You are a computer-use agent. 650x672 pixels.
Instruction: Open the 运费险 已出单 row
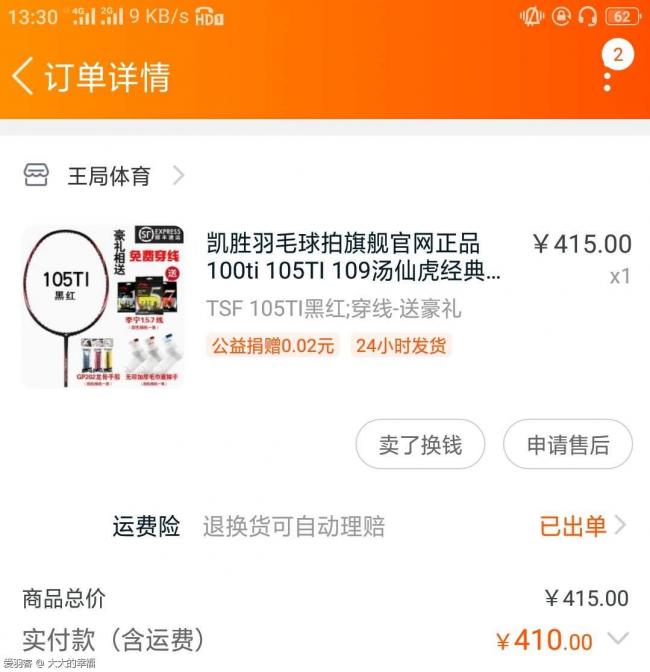click(x=582, y=526)
